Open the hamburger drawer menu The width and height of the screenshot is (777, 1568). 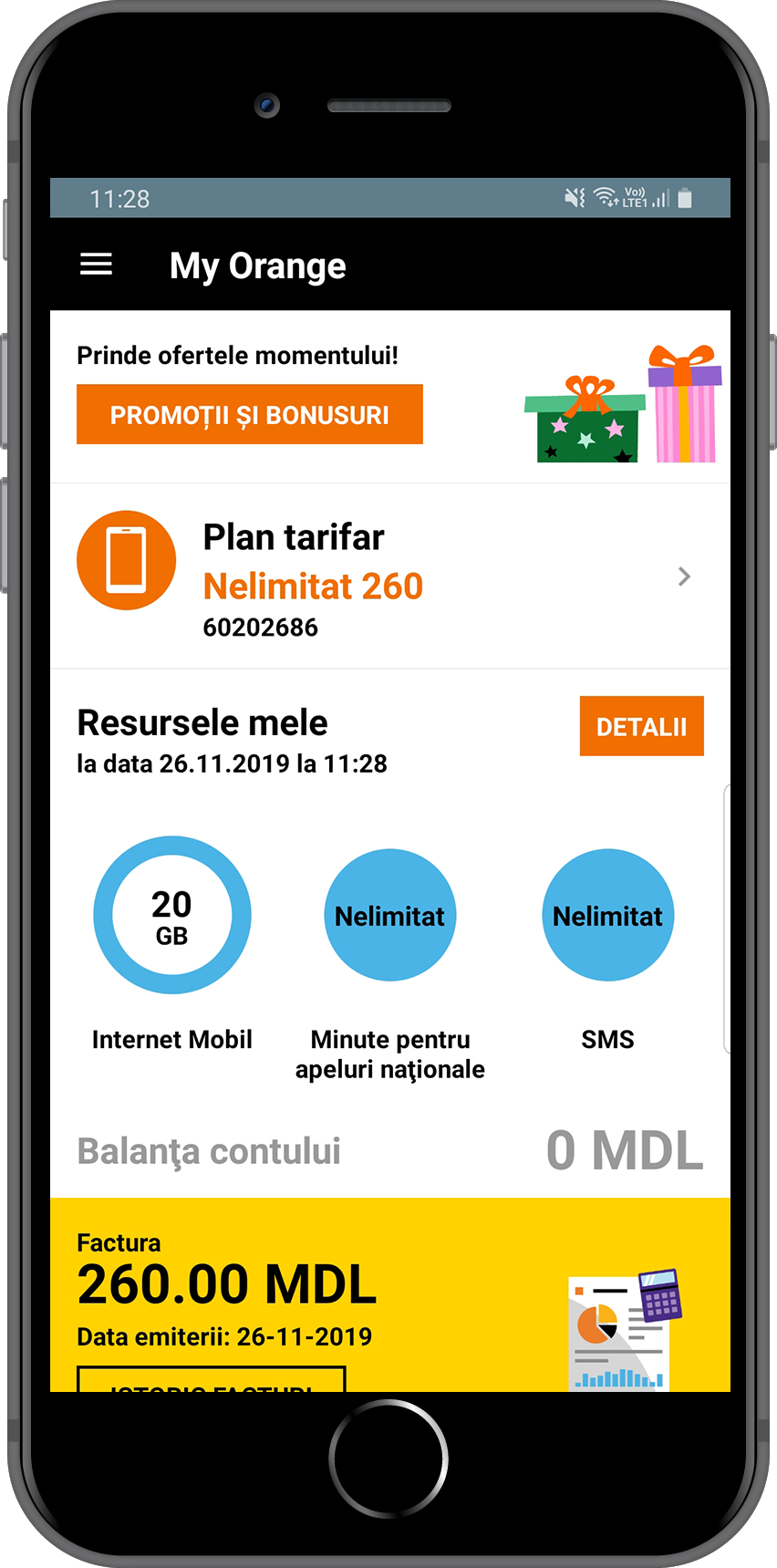tap(97, 265)
